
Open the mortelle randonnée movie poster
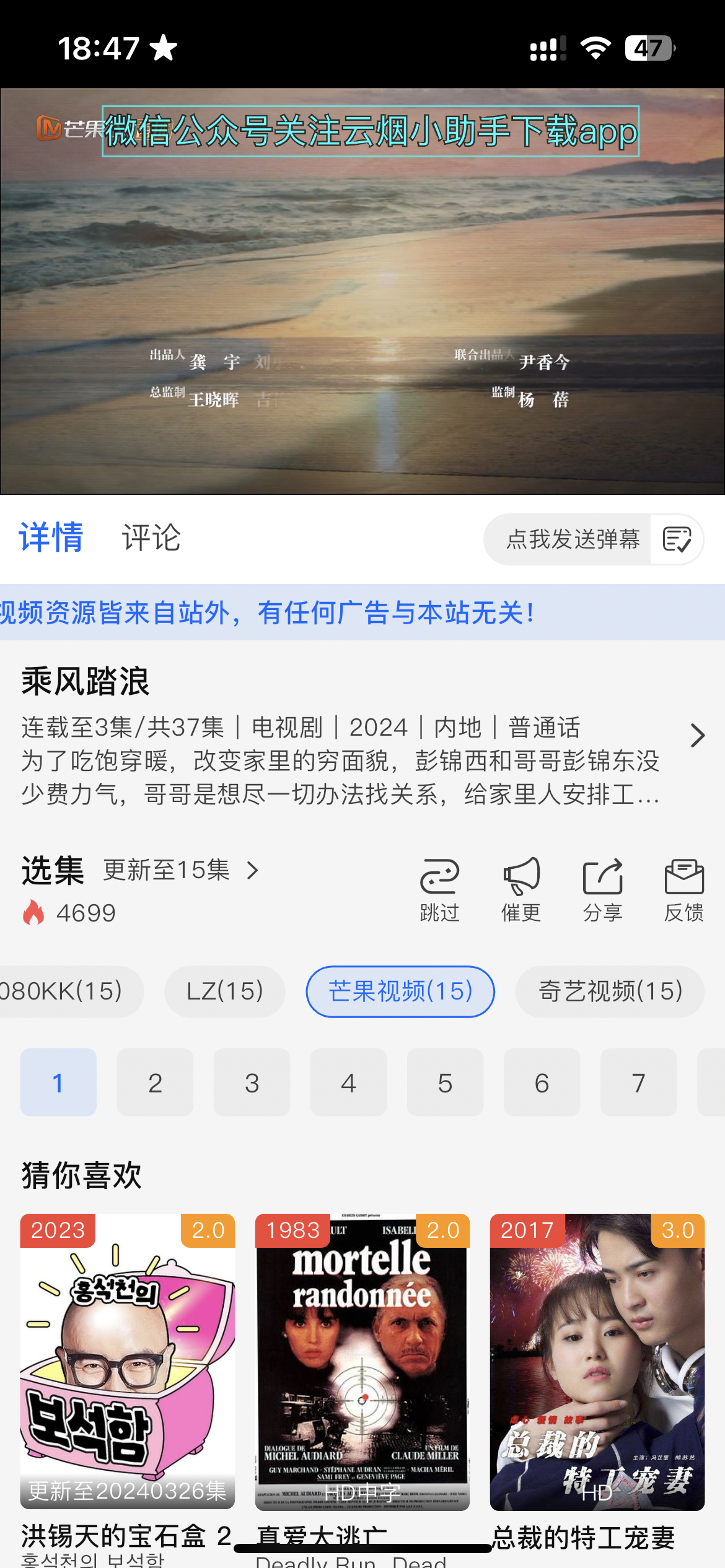coord(362,1361)
